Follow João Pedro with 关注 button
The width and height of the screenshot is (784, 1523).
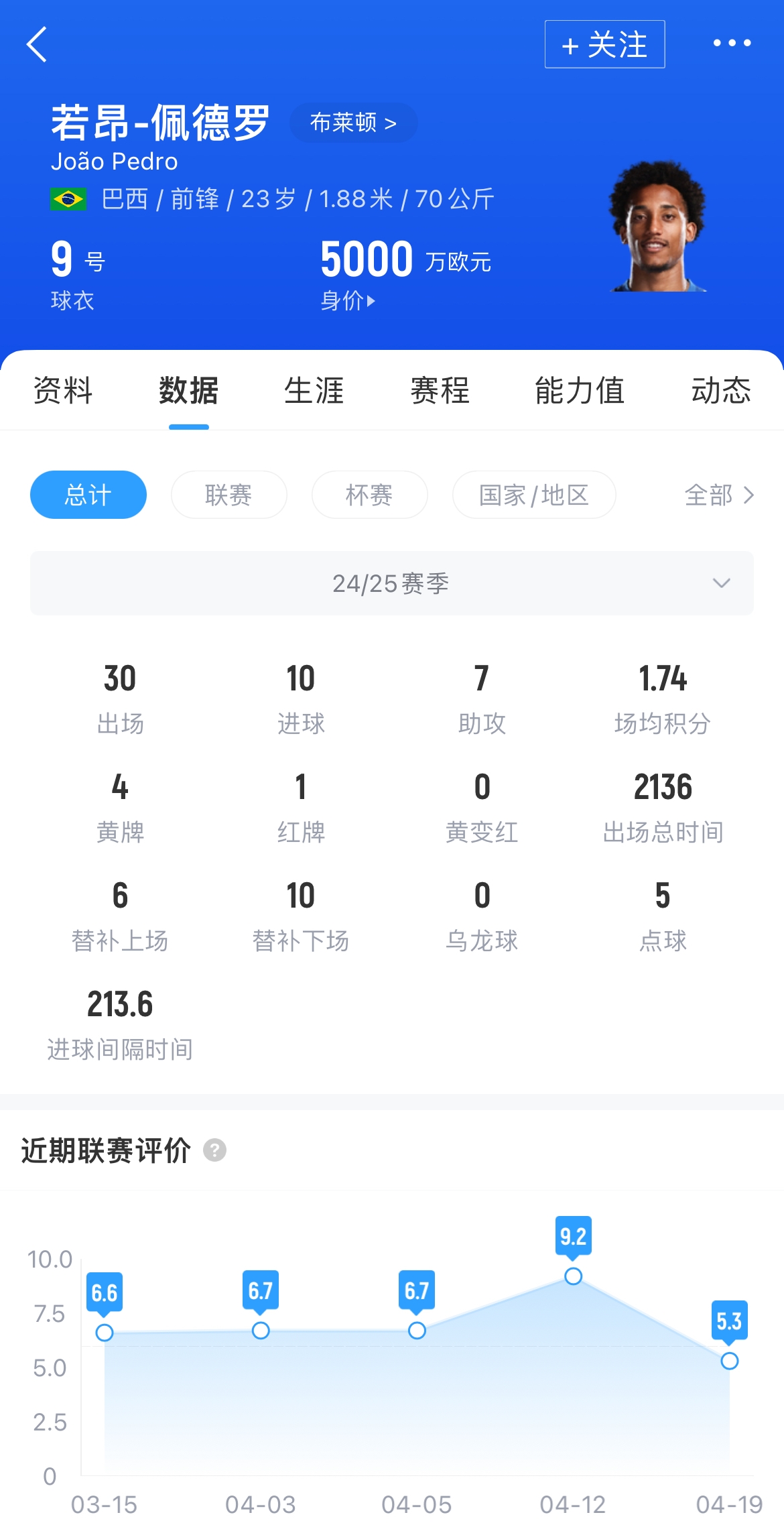pos(604,44)
